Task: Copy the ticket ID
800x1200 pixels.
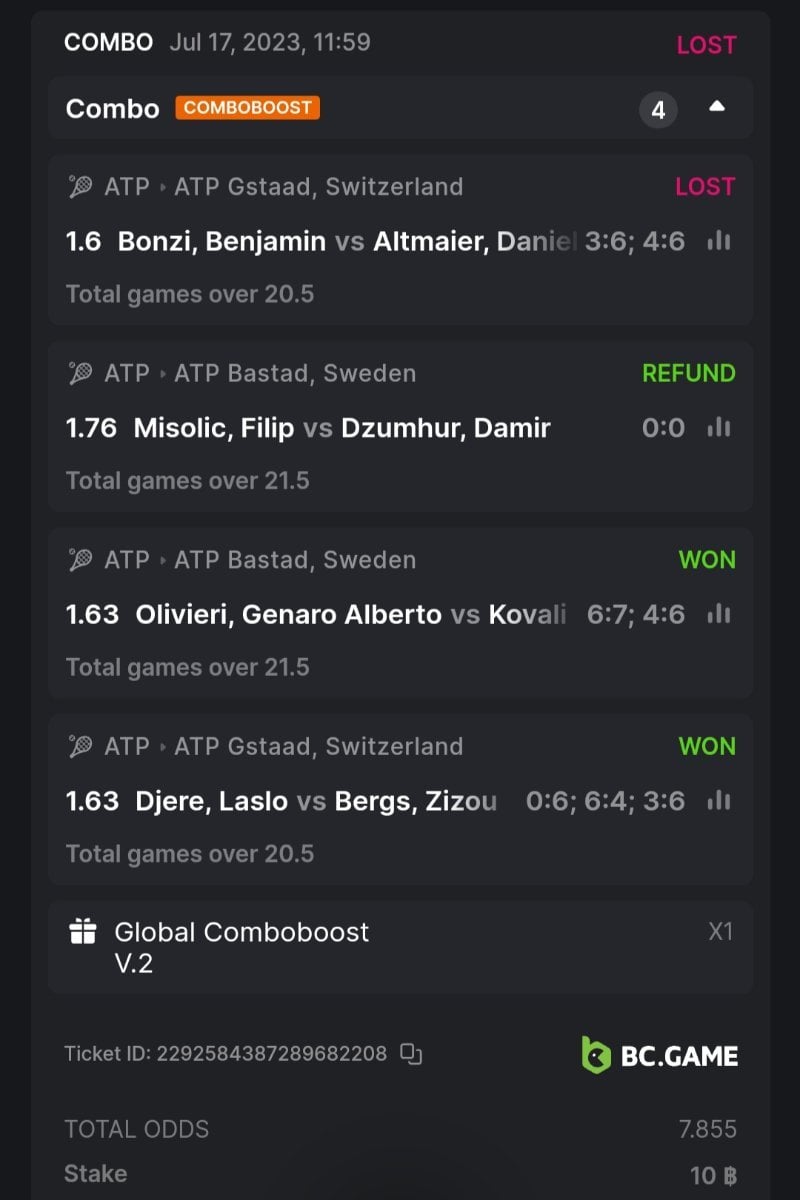Action: click(411, 1053)
